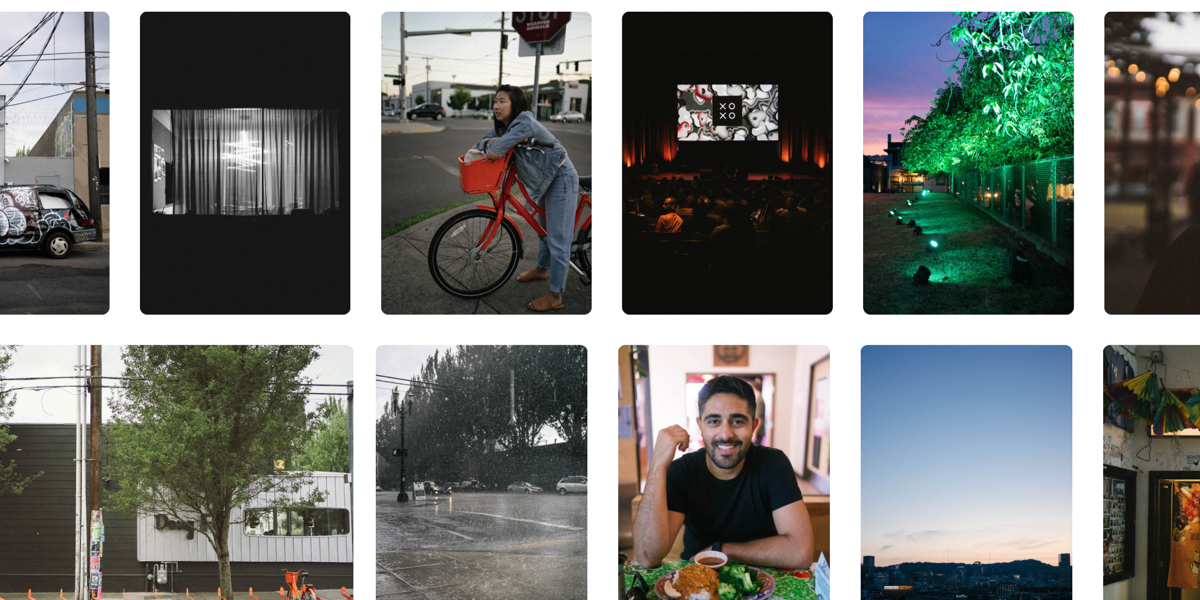The height and width of the screenshot is (600, 1200).
Task: Open photo of woman with red bicycle
Action: [x=486, y=163]
